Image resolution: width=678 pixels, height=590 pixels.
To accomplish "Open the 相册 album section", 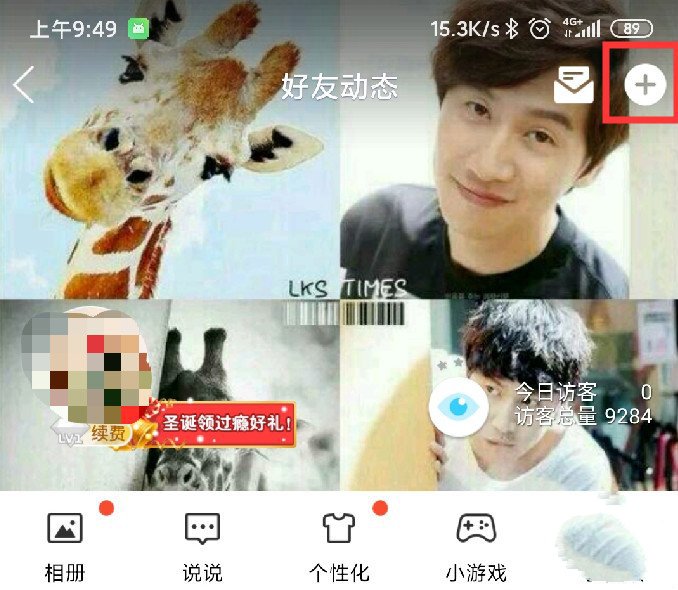I will tap(65, 546).
